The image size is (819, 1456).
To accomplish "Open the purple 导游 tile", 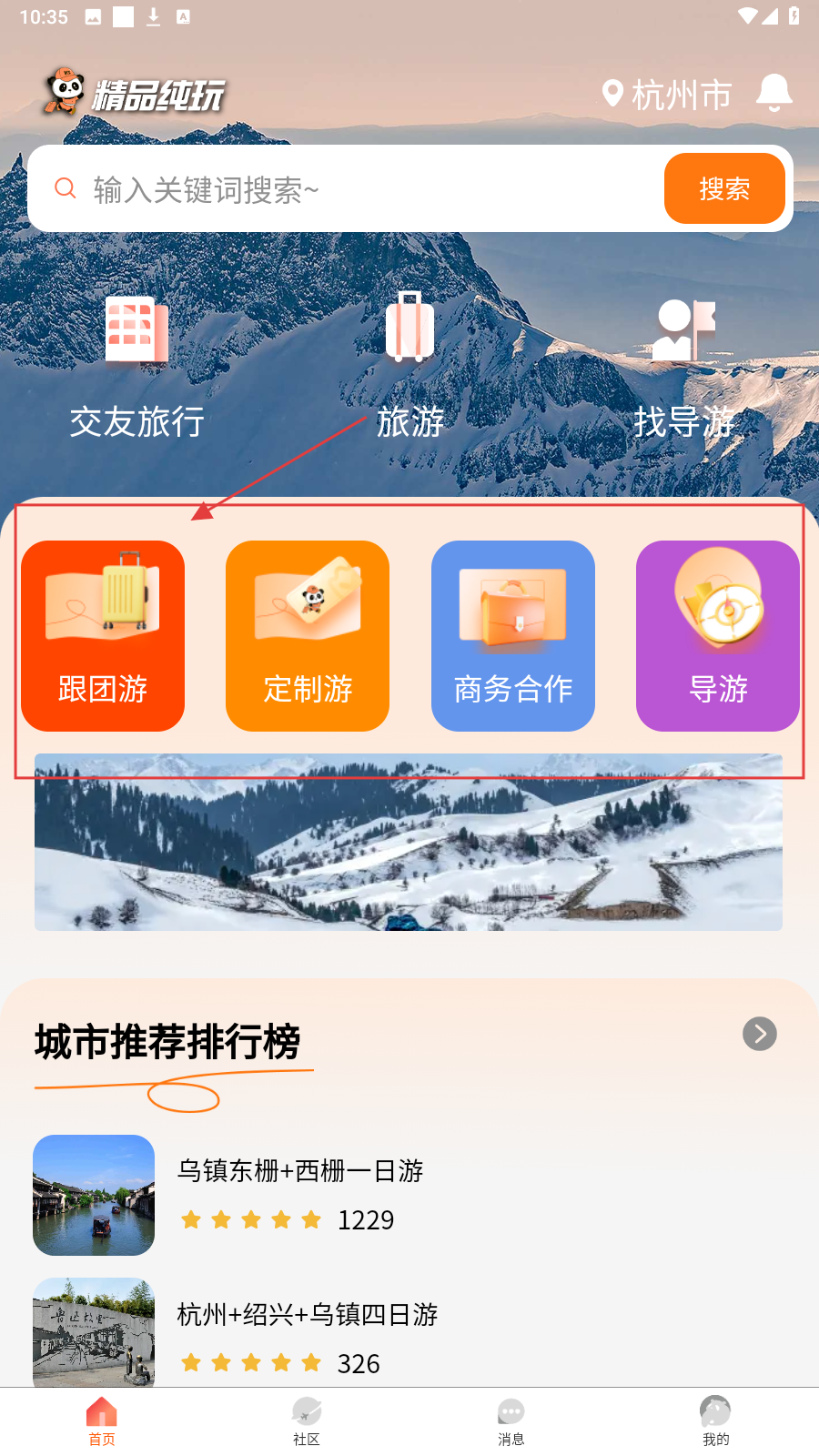I will (718, 636).
